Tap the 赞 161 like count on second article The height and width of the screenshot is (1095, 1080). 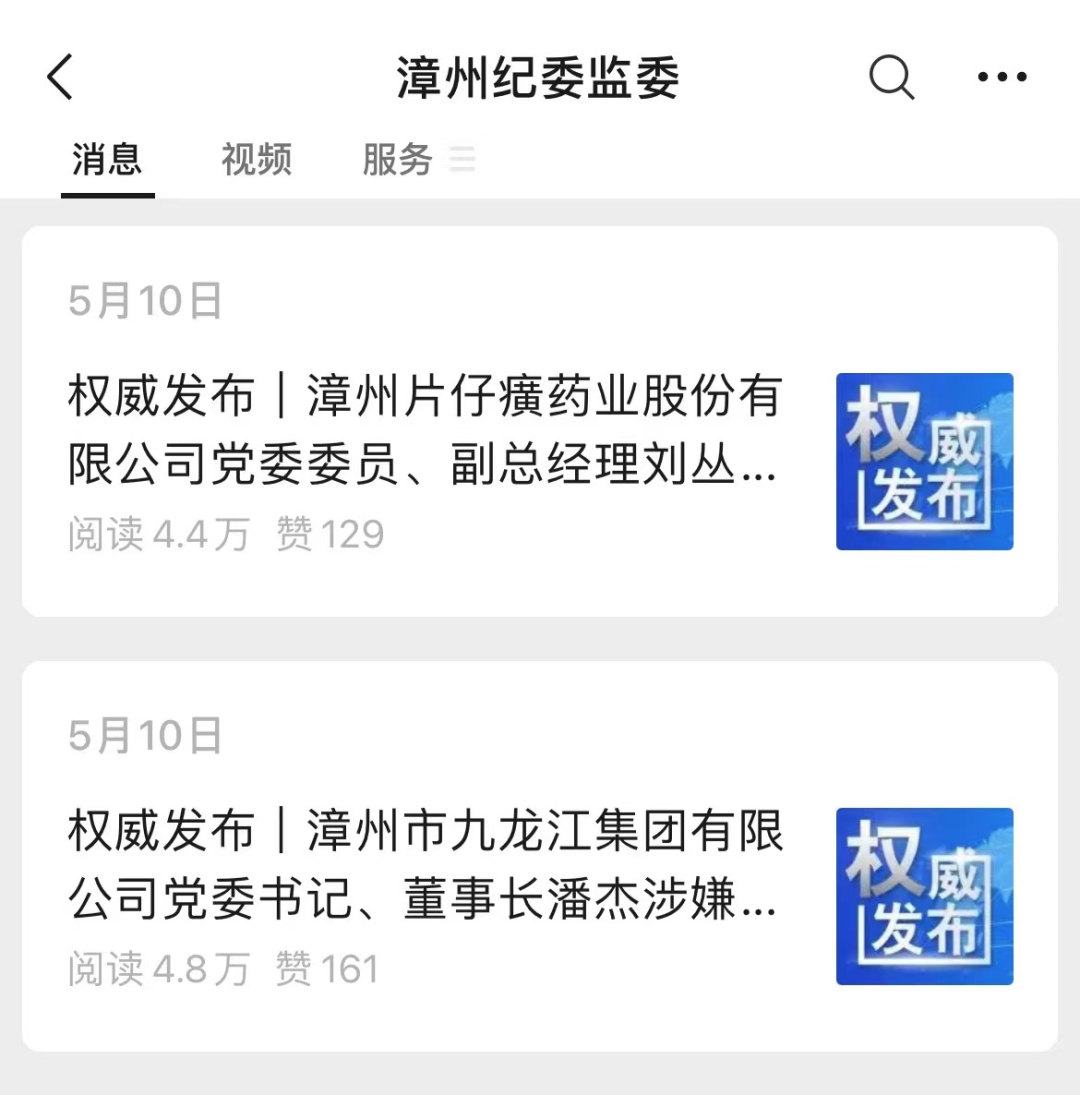[x=332, y=969]
